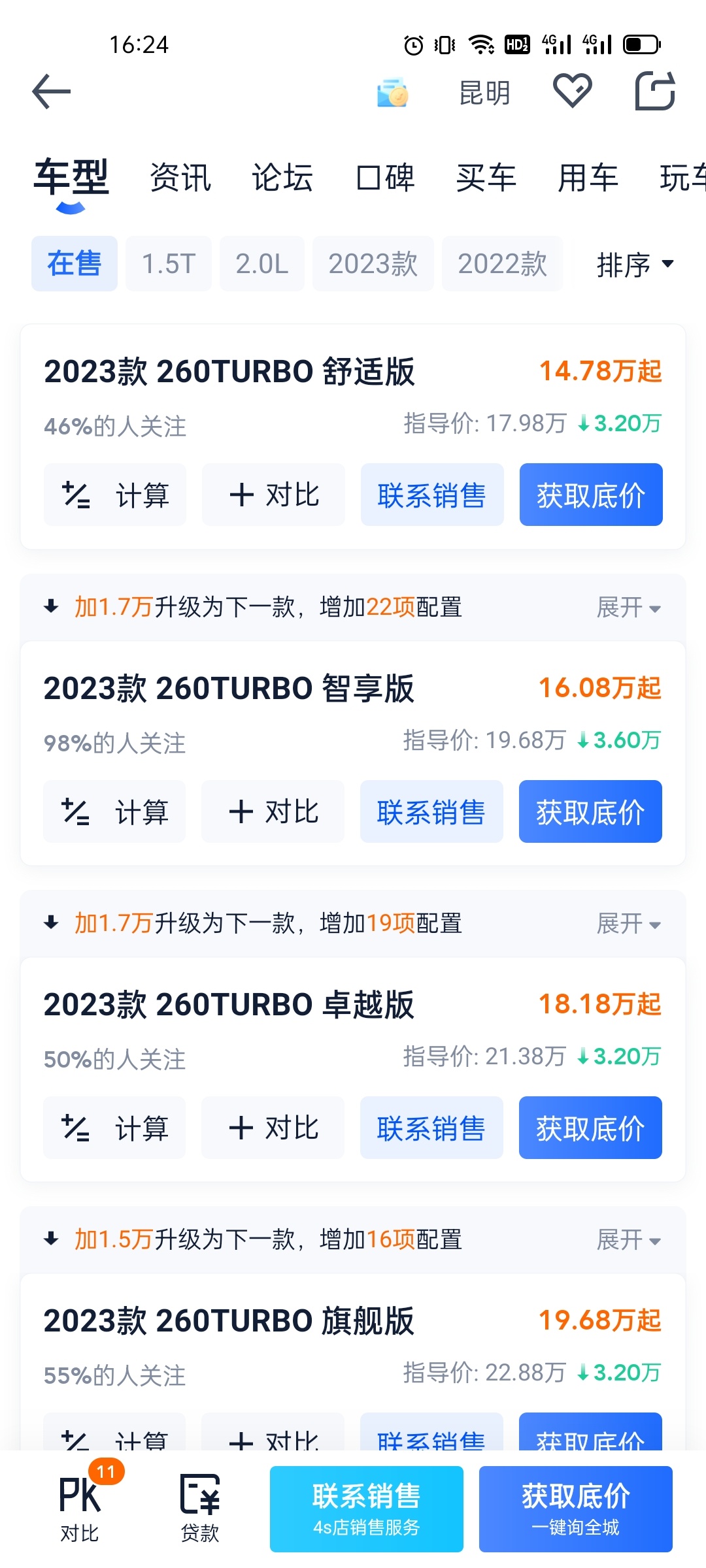Screen dimensions: 706x1568
Task: Open the 排序 sort dropdown
Action: [635, 265]
